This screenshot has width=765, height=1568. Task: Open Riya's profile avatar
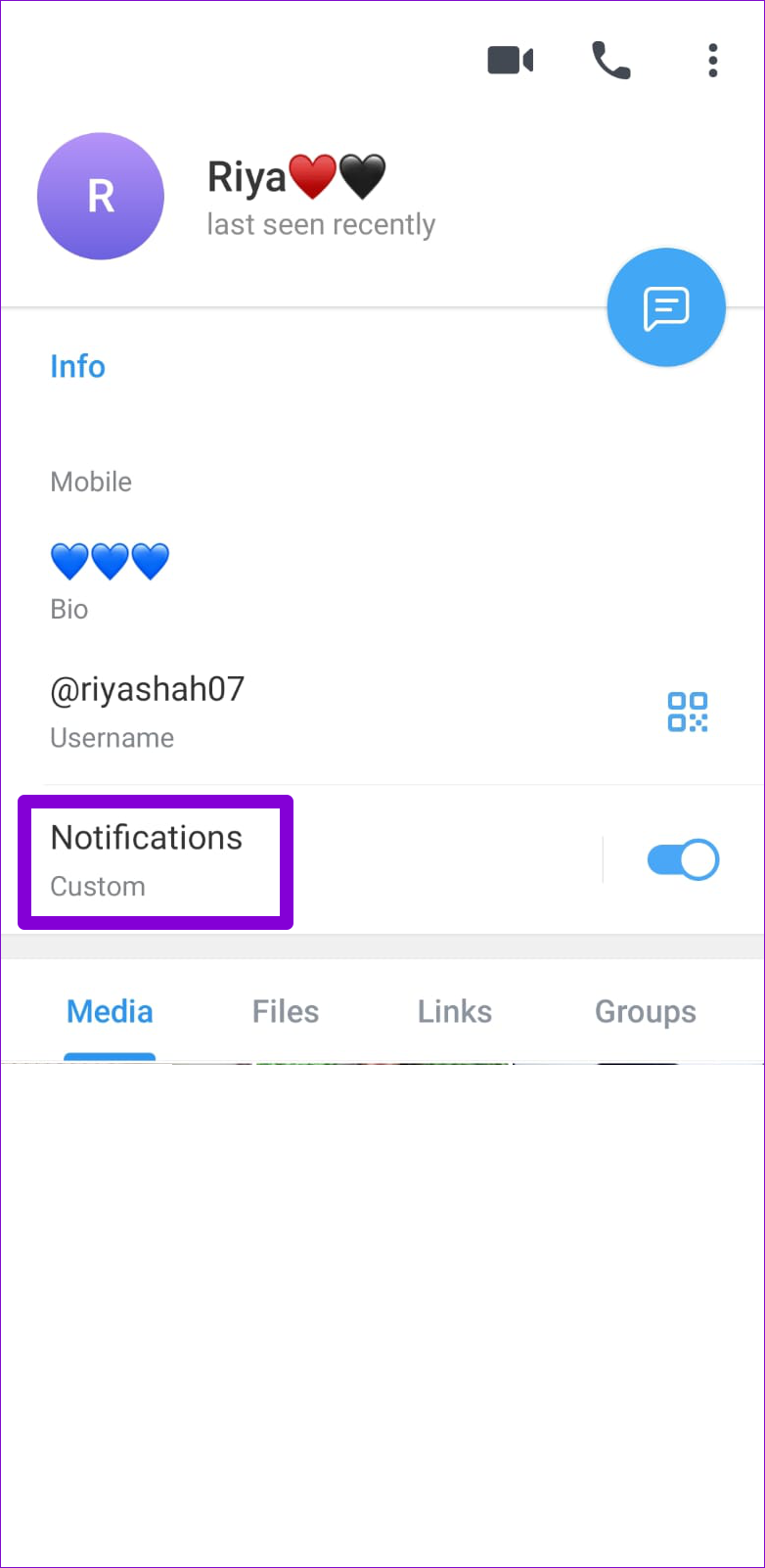point(101,197)
